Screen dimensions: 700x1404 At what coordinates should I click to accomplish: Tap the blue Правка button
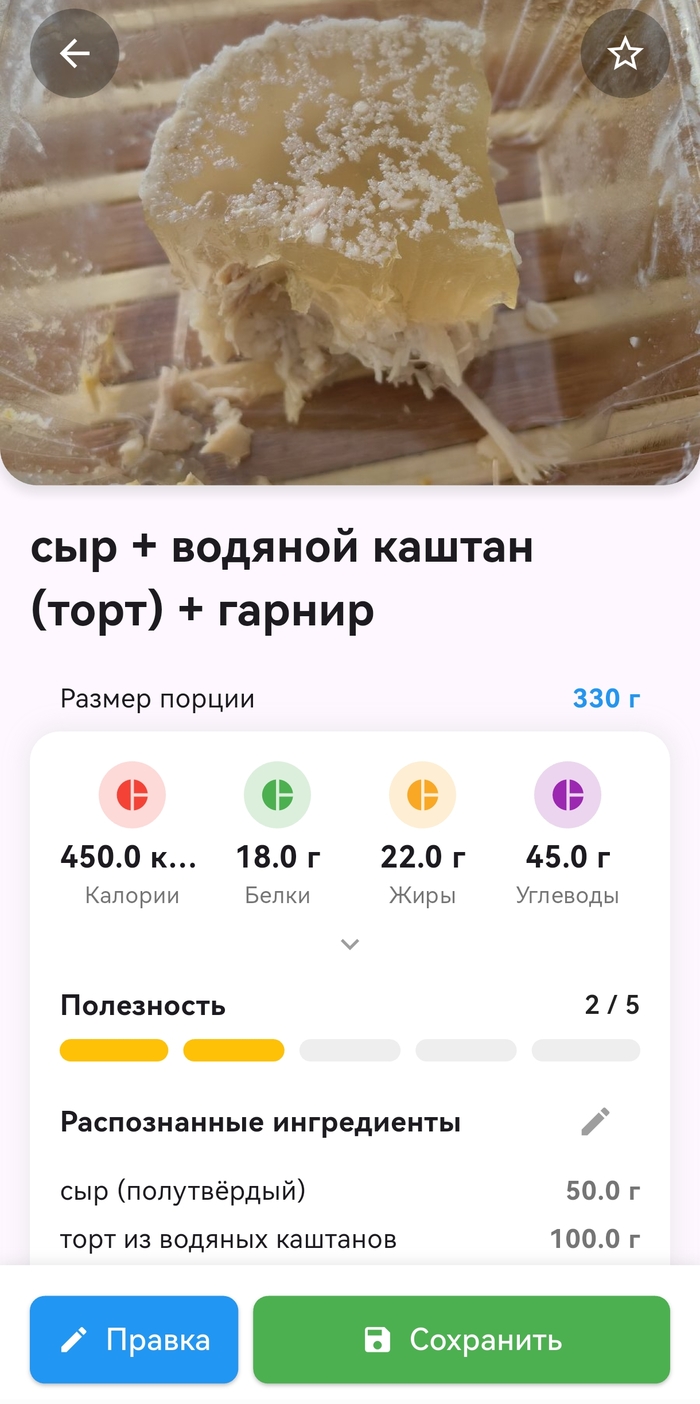point(134,1340)
